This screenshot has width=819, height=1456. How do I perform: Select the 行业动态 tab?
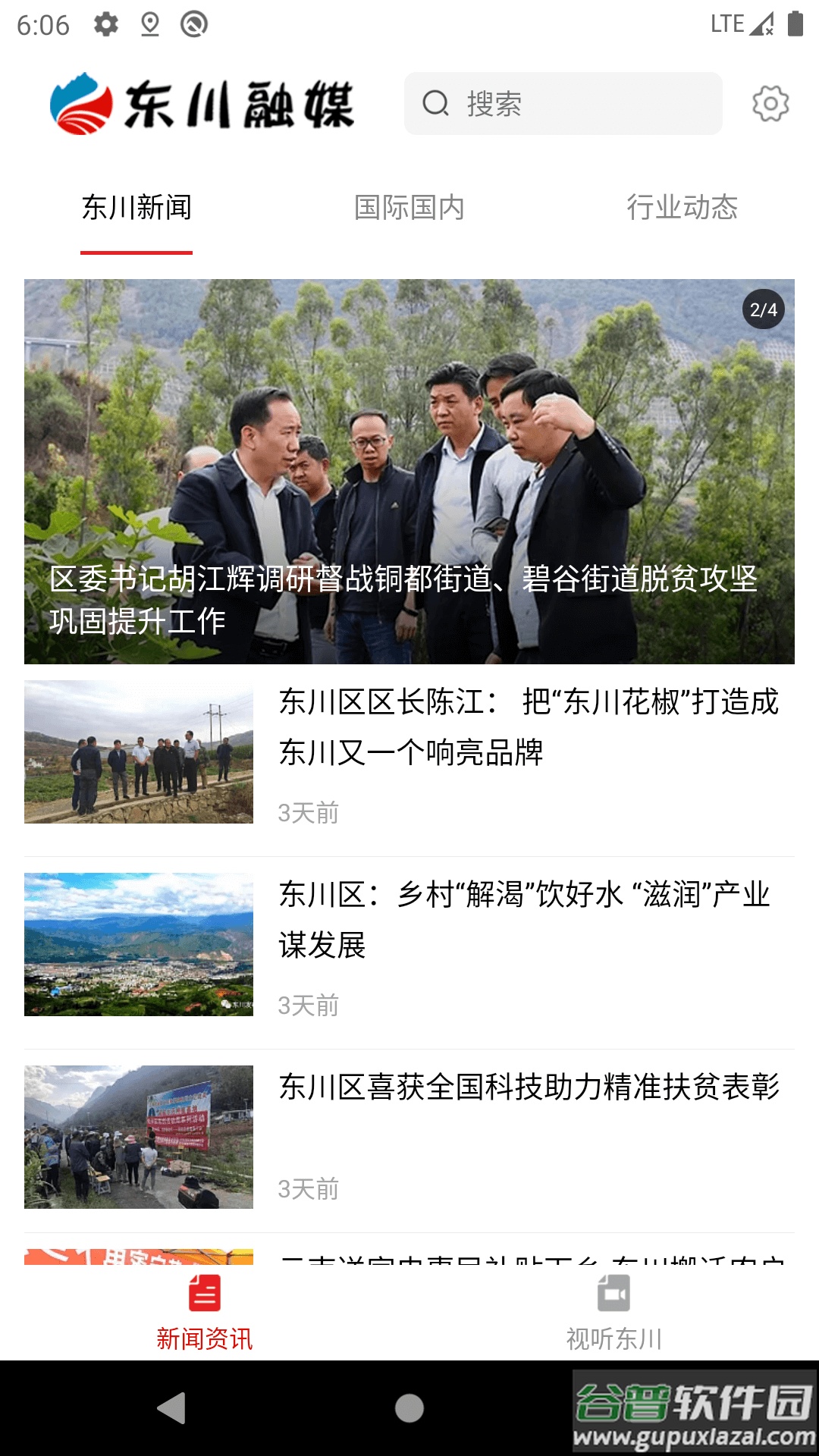(684, 206)
